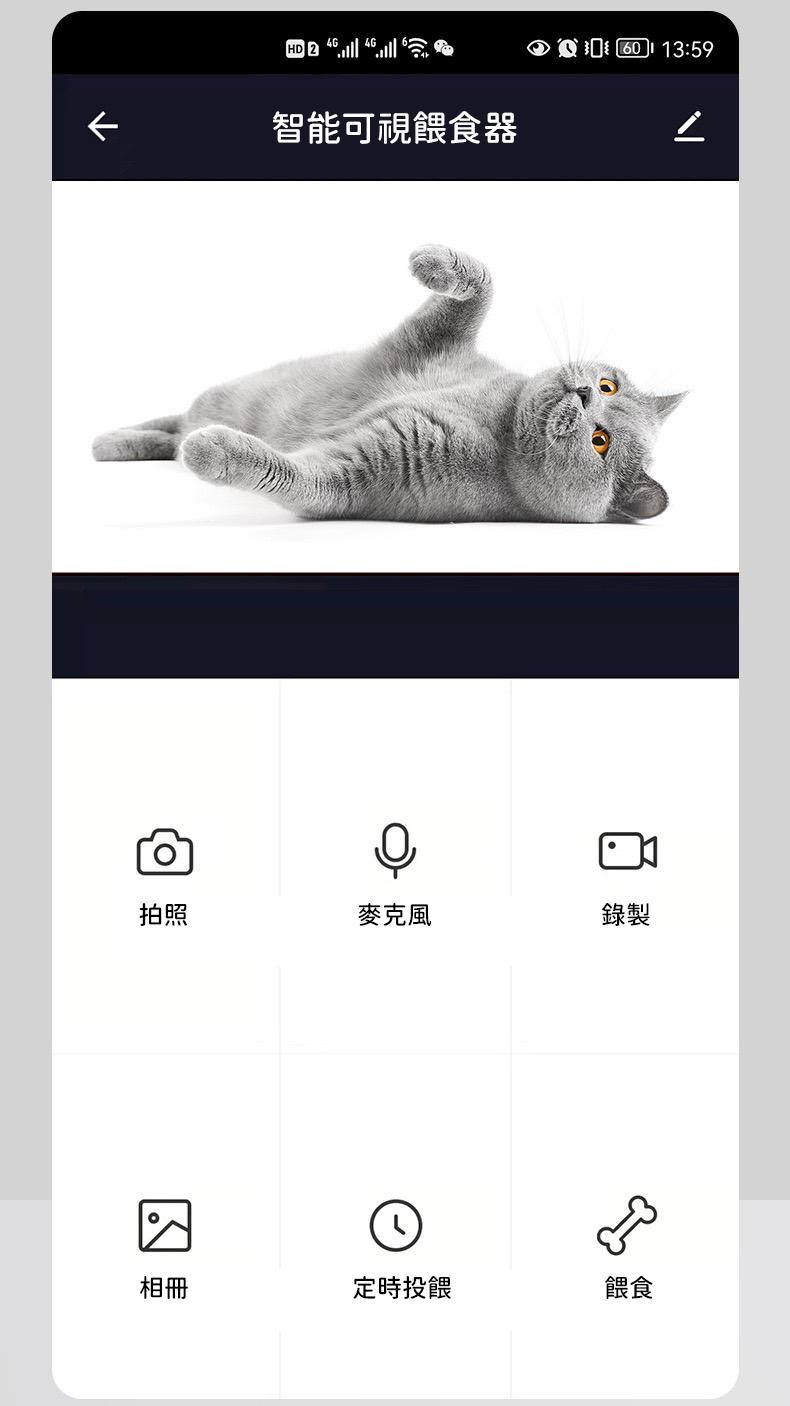Tap the live cat camera view
The width and height of the screenshot is (790, 1406).
pyautogui.click(x=395, y=376)
